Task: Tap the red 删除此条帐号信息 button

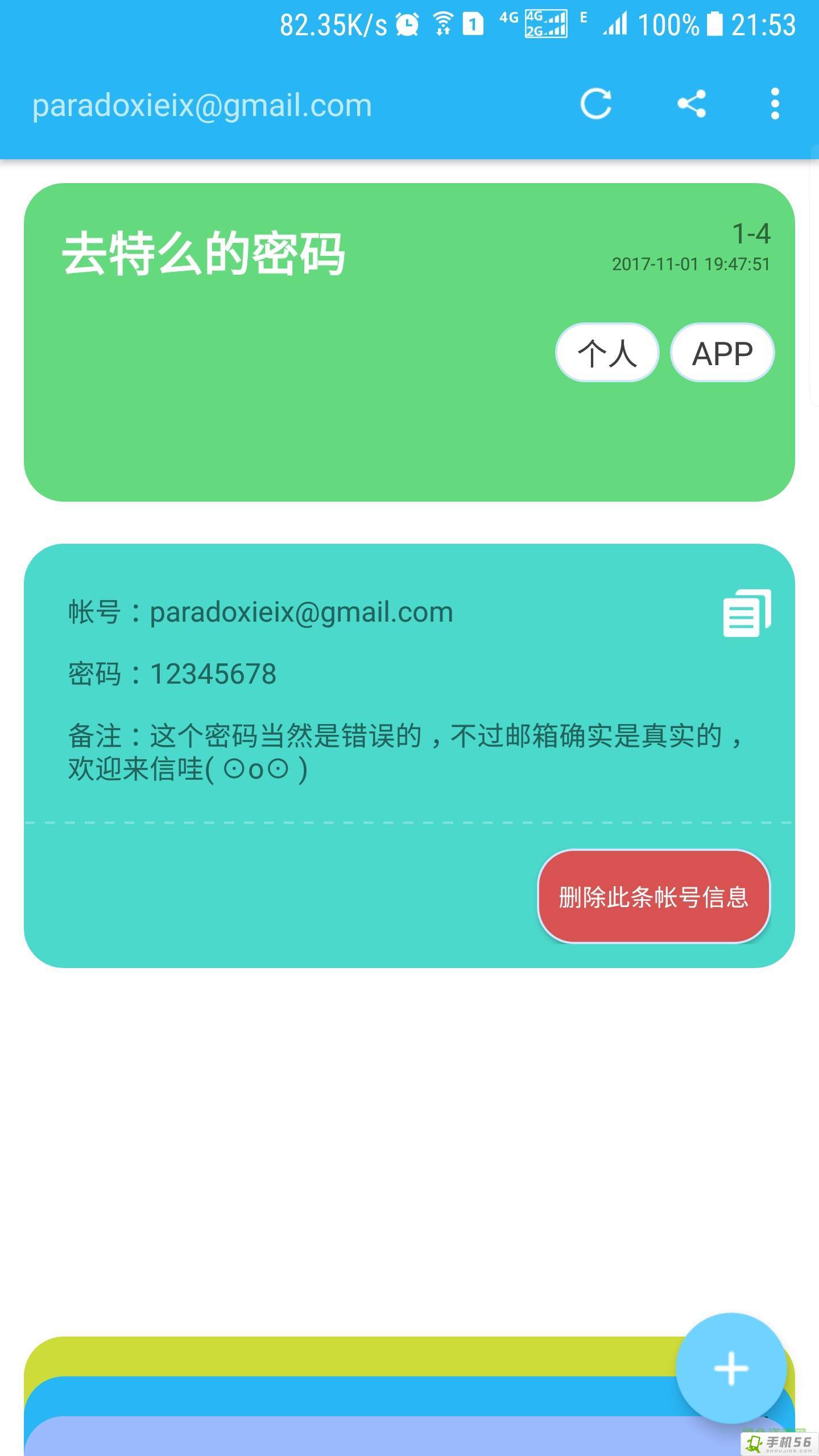Action: [654, 897]
